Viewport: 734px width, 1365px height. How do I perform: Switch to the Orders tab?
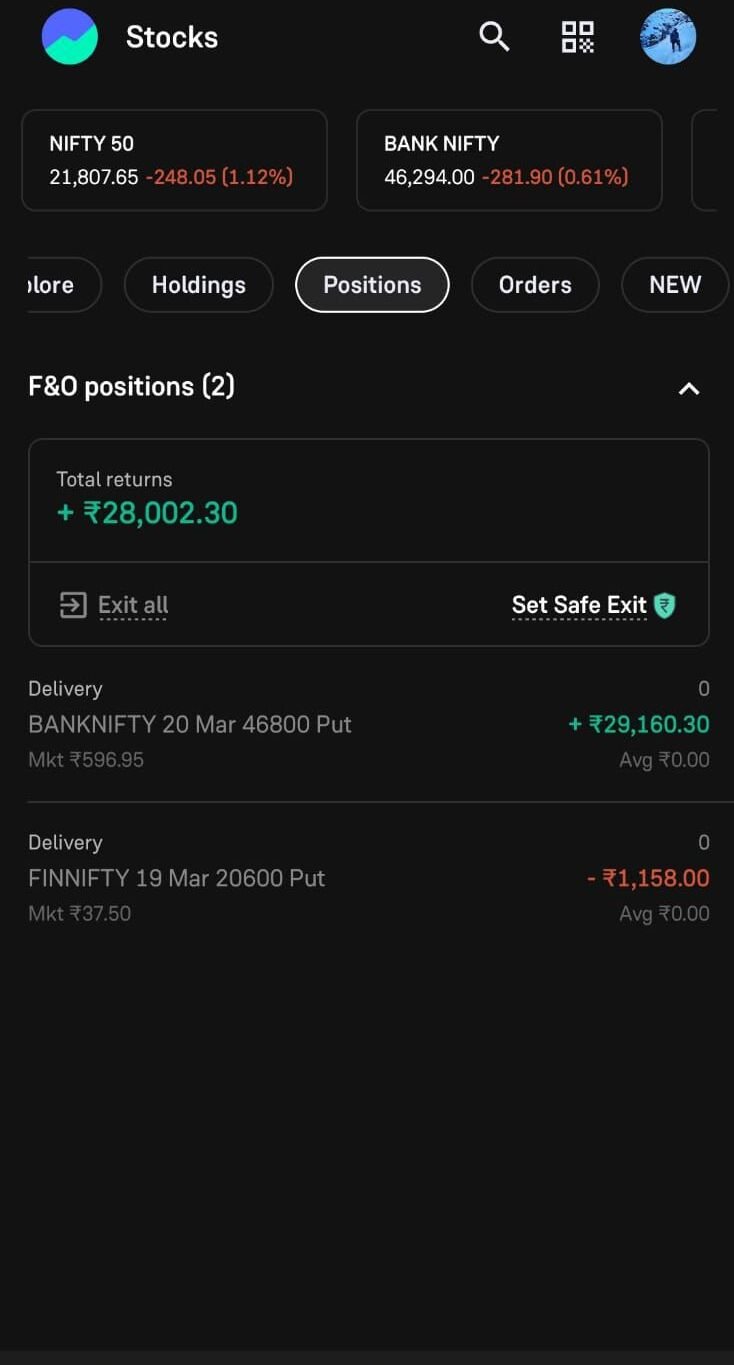535,285
